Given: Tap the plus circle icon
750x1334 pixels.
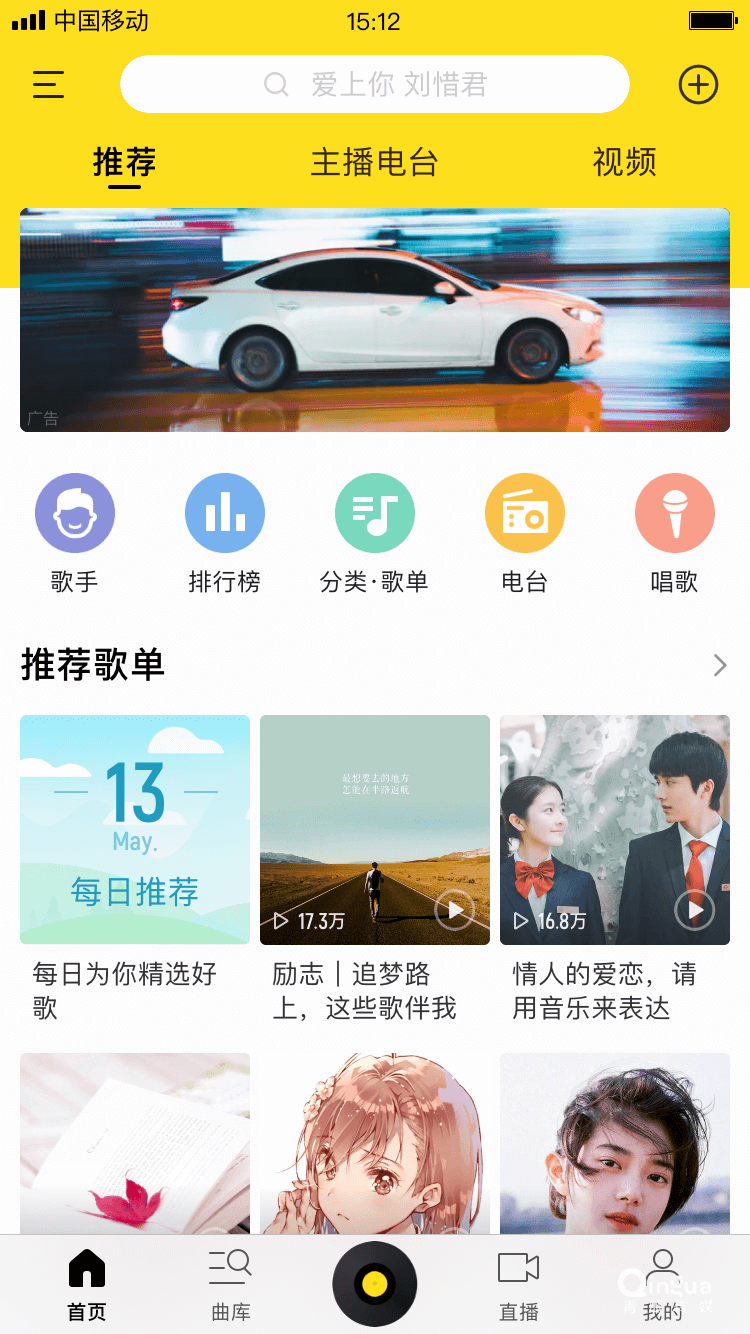Looking at the screenshot, I should [698, 85].
